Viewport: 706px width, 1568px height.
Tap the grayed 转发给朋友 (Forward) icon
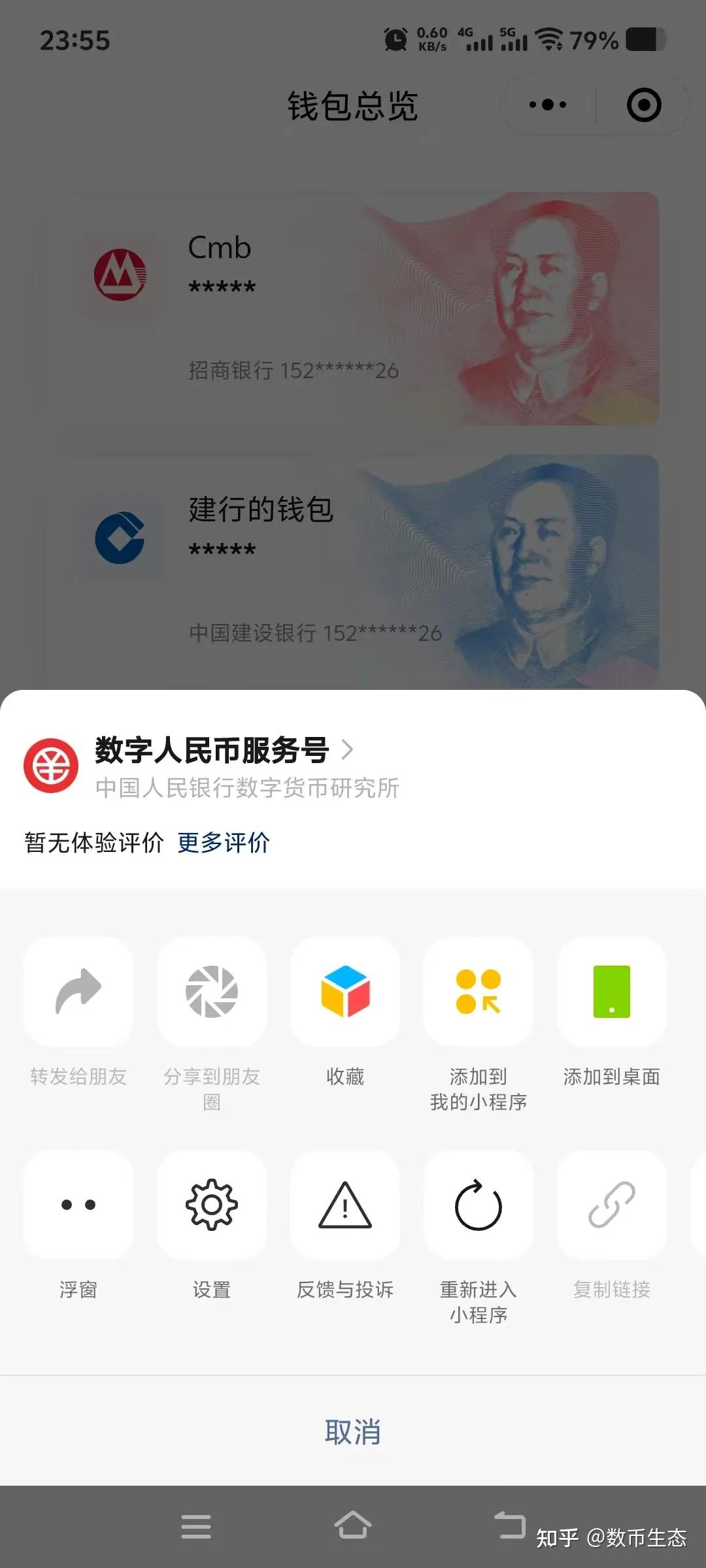[x=78, y=992]
